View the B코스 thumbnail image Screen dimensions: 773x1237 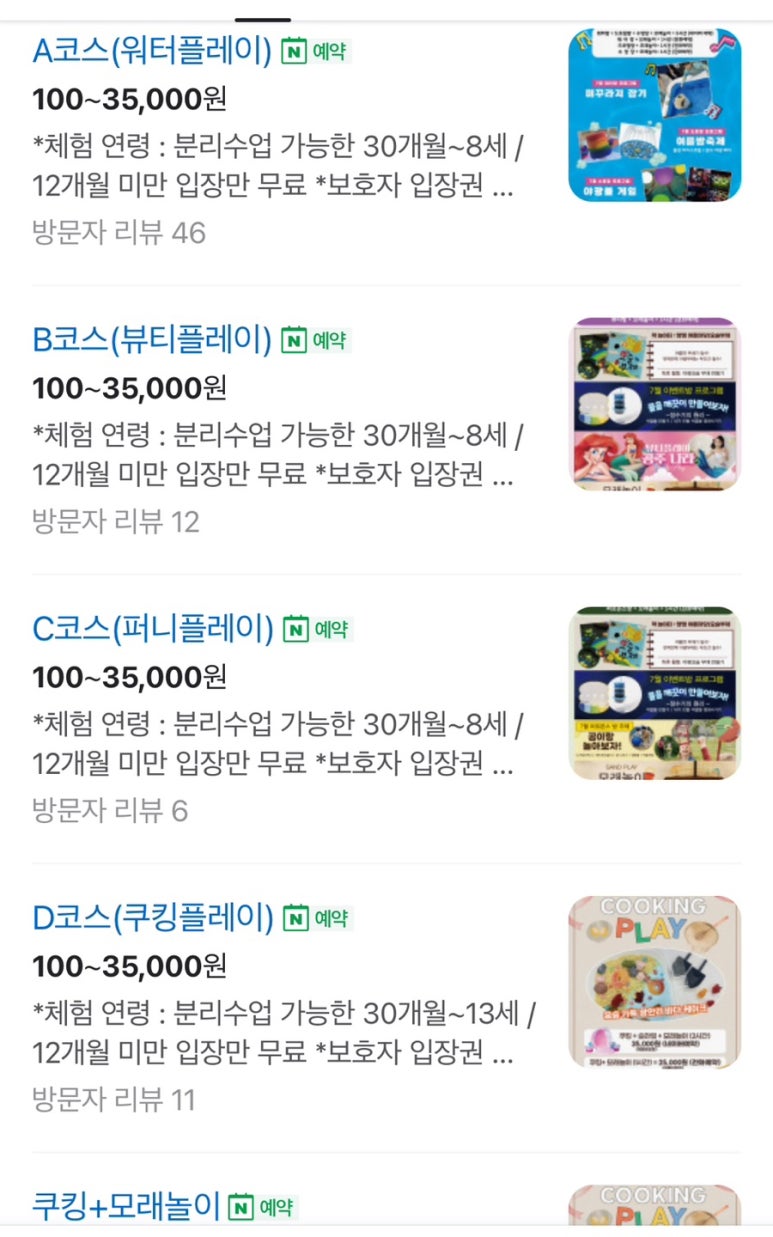(654, 404)
